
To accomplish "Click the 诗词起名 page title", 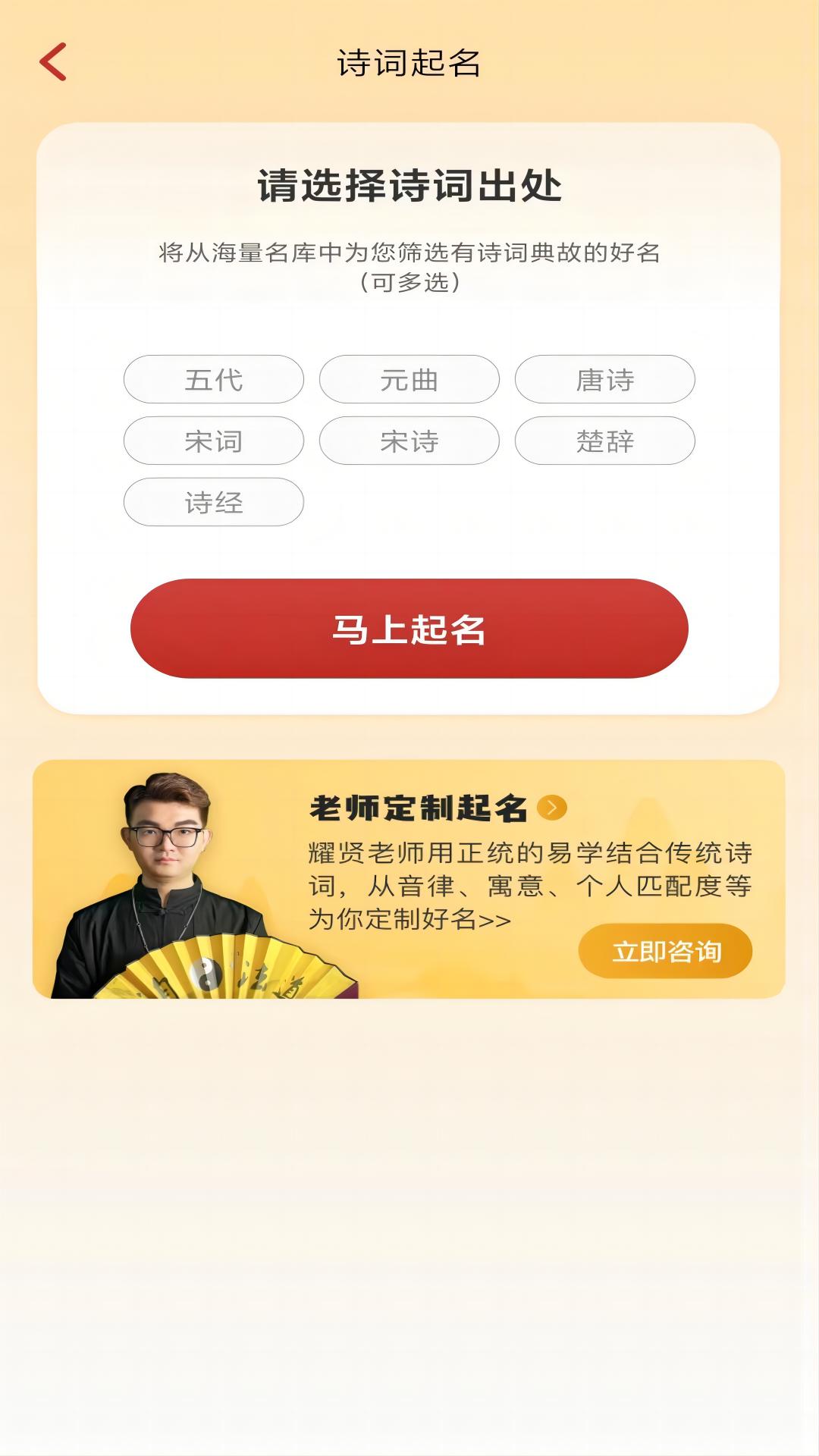I will pos(410,64).
